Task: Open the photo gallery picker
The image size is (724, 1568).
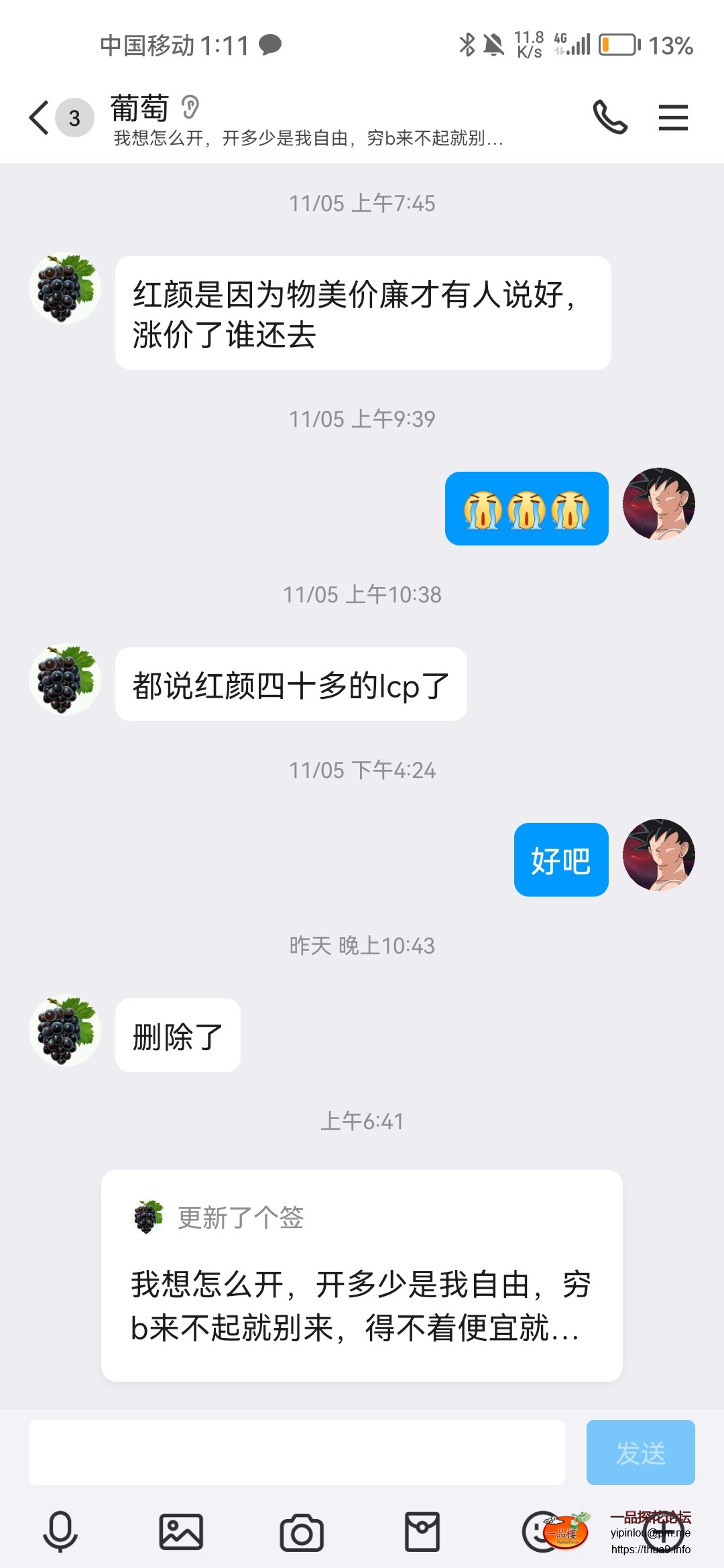Action: coord(181,1531)
